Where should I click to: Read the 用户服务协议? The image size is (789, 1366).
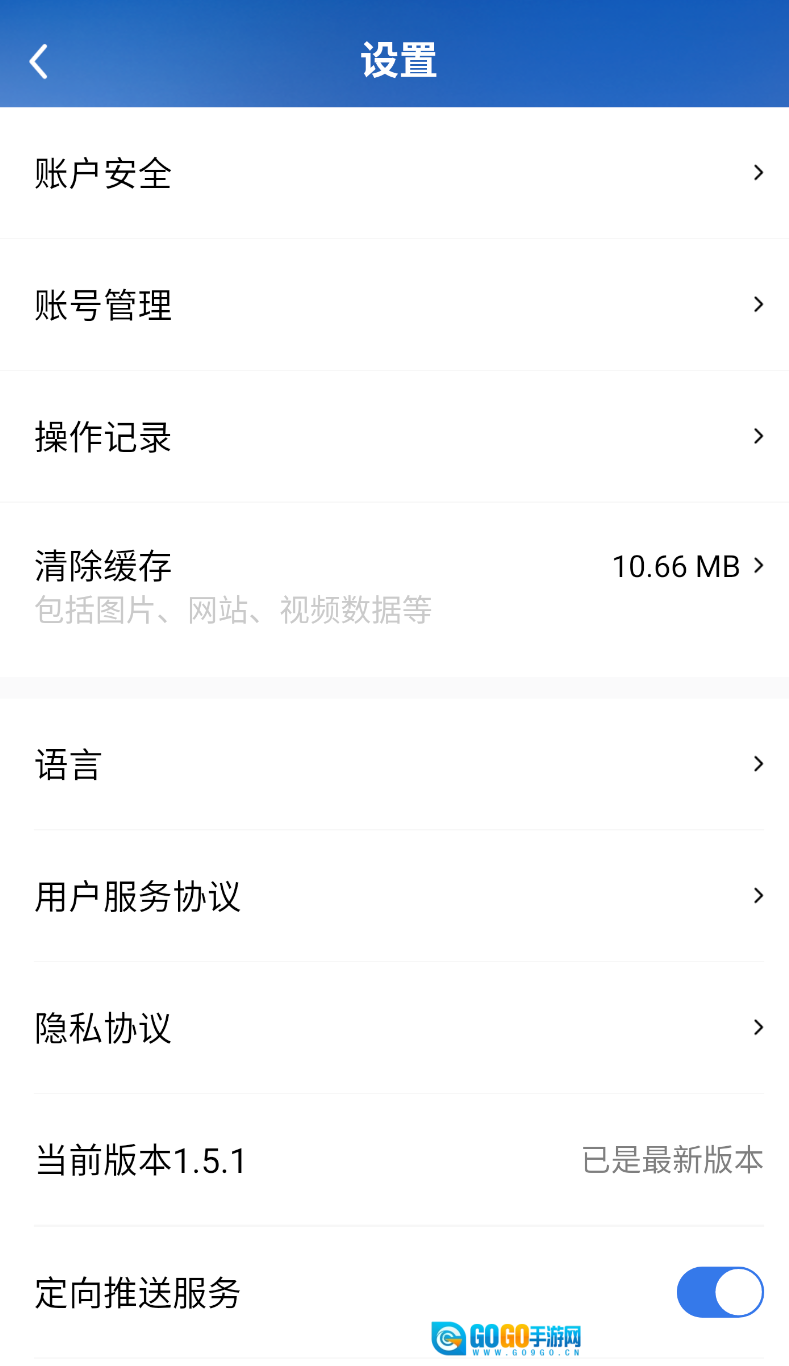tap(394, 897)
